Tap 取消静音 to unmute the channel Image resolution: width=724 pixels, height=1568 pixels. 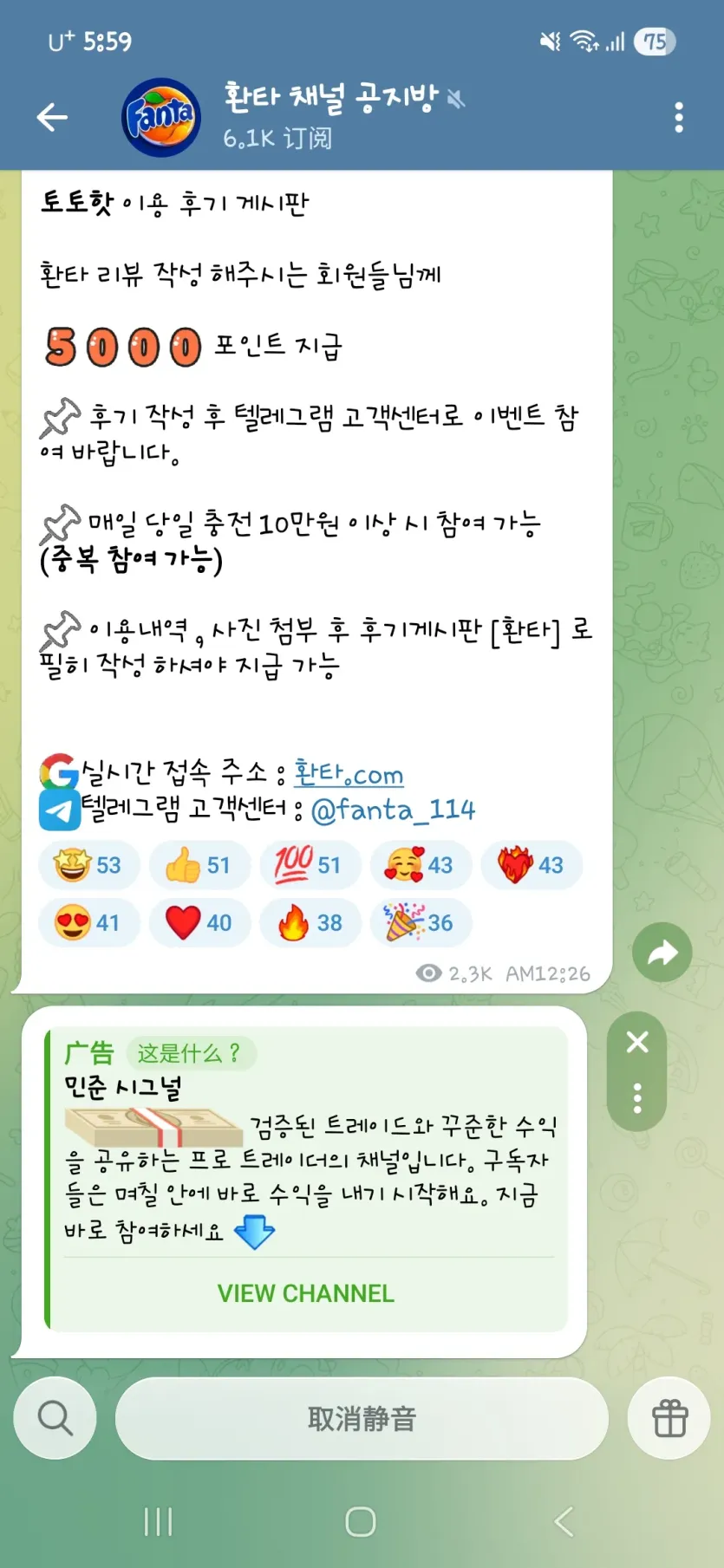362,1419
